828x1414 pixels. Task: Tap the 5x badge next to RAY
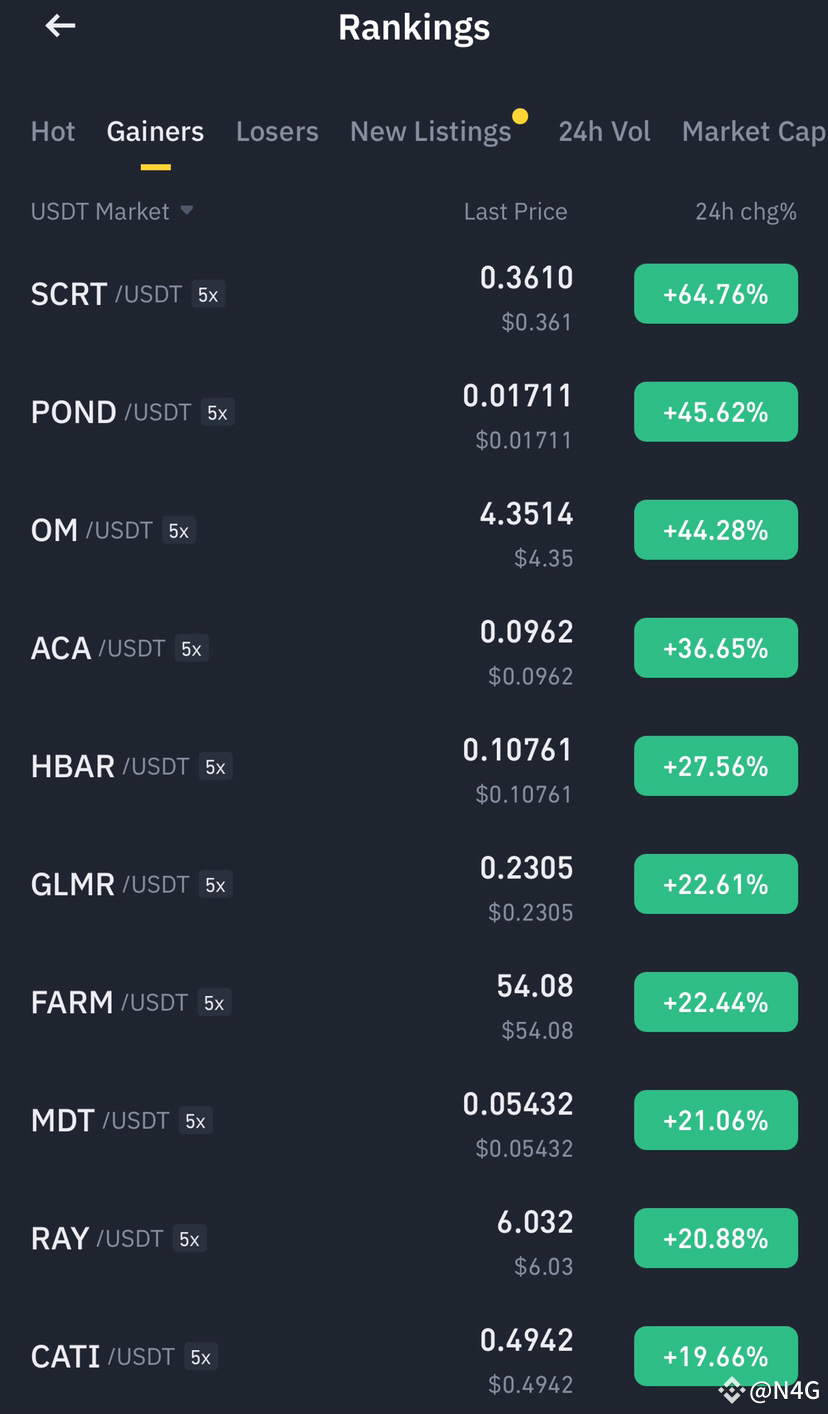point(190,1238)
